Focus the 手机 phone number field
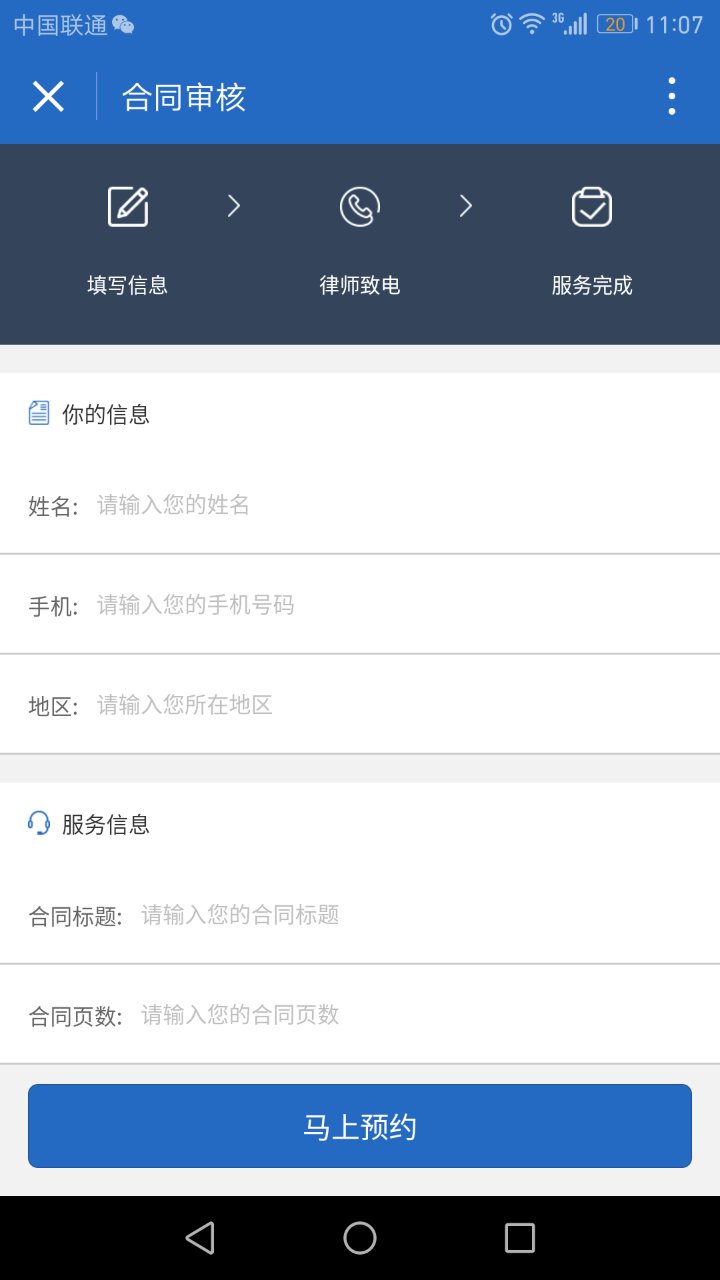 (x=400, y=605)
